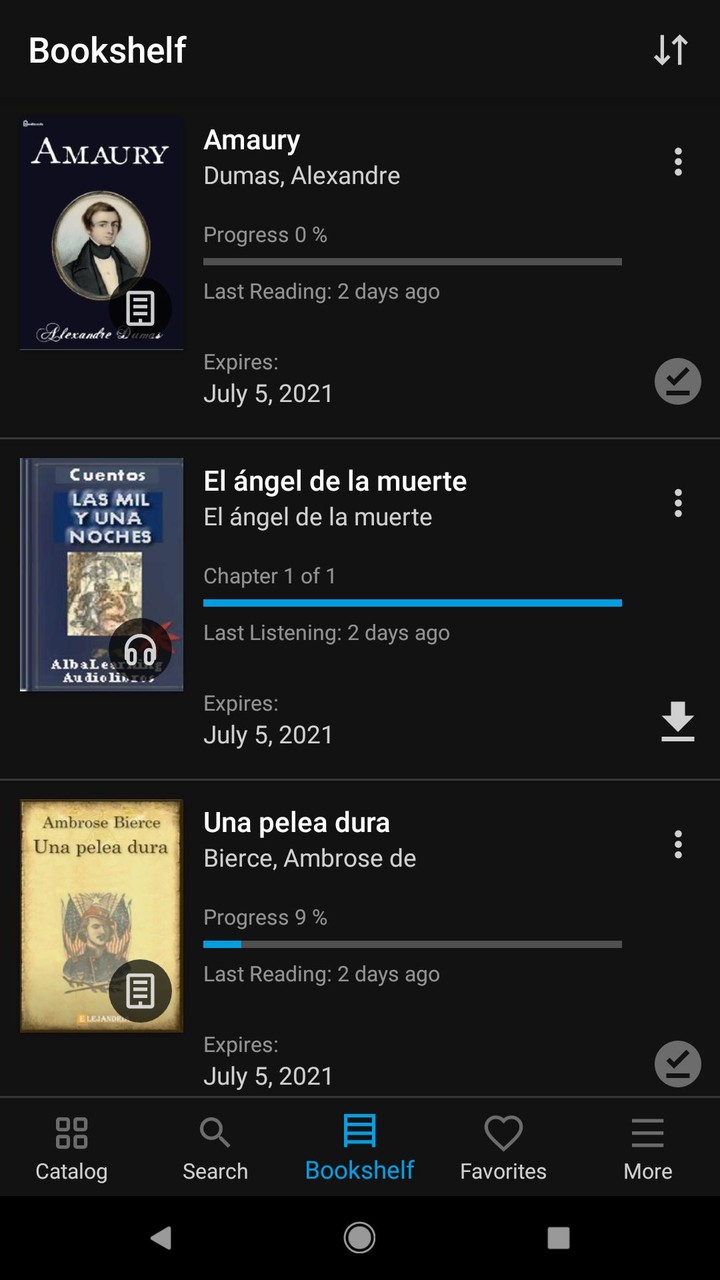Select the Bookshelf tab

[359, 1148]
